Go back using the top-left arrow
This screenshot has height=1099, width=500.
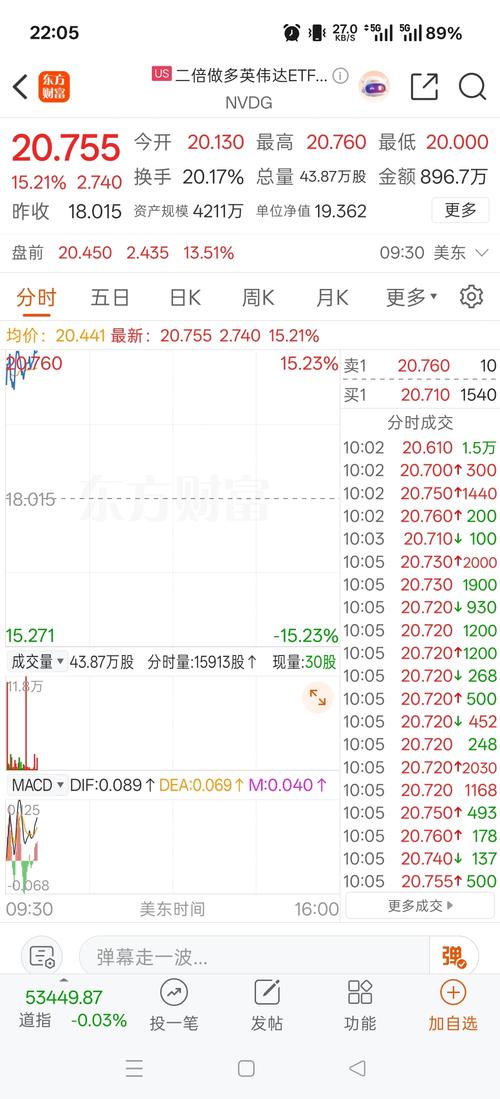pyautogui.click(x=20, y=87)
